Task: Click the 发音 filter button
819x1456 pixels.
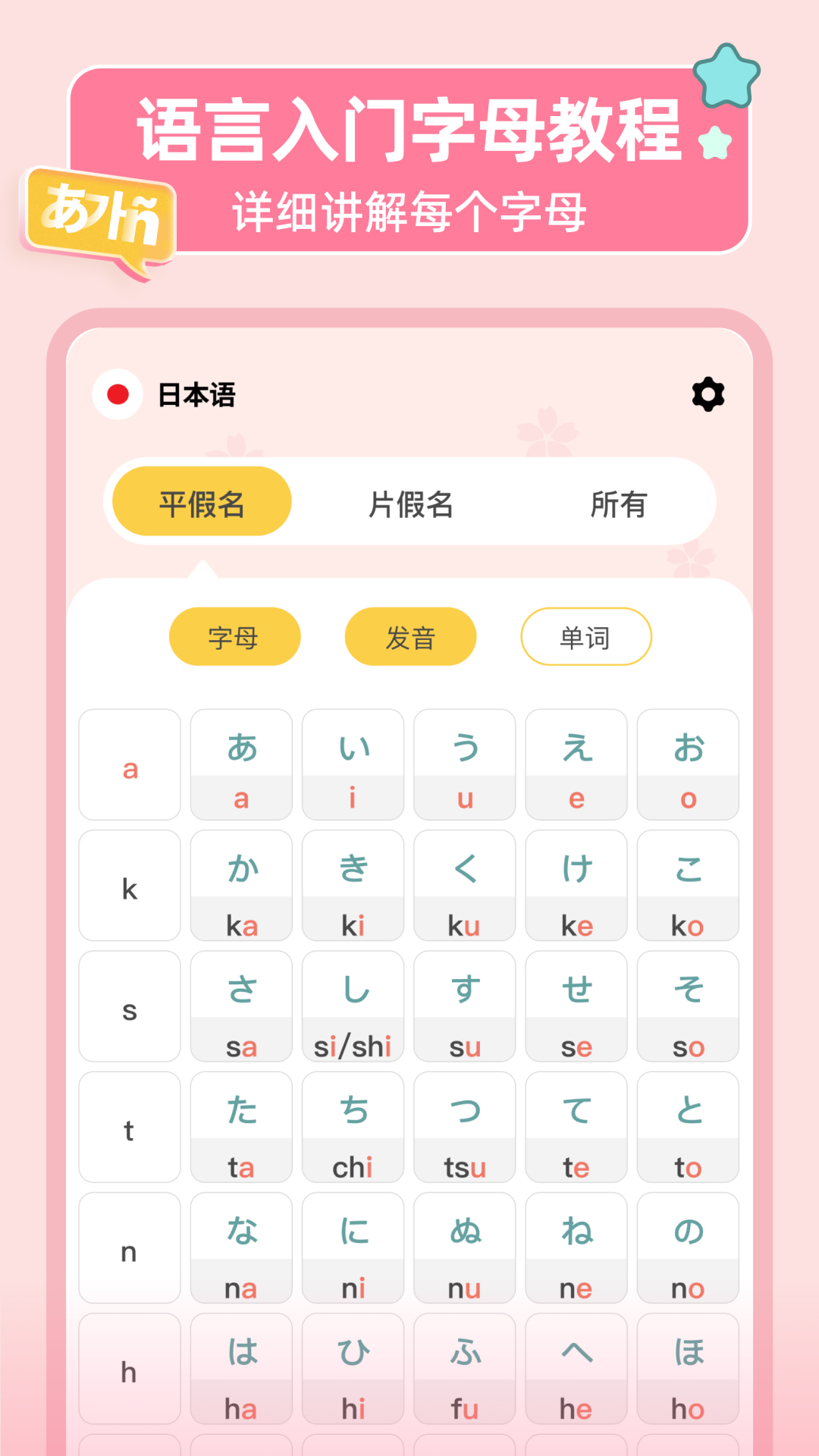Action: coord(409,637)
